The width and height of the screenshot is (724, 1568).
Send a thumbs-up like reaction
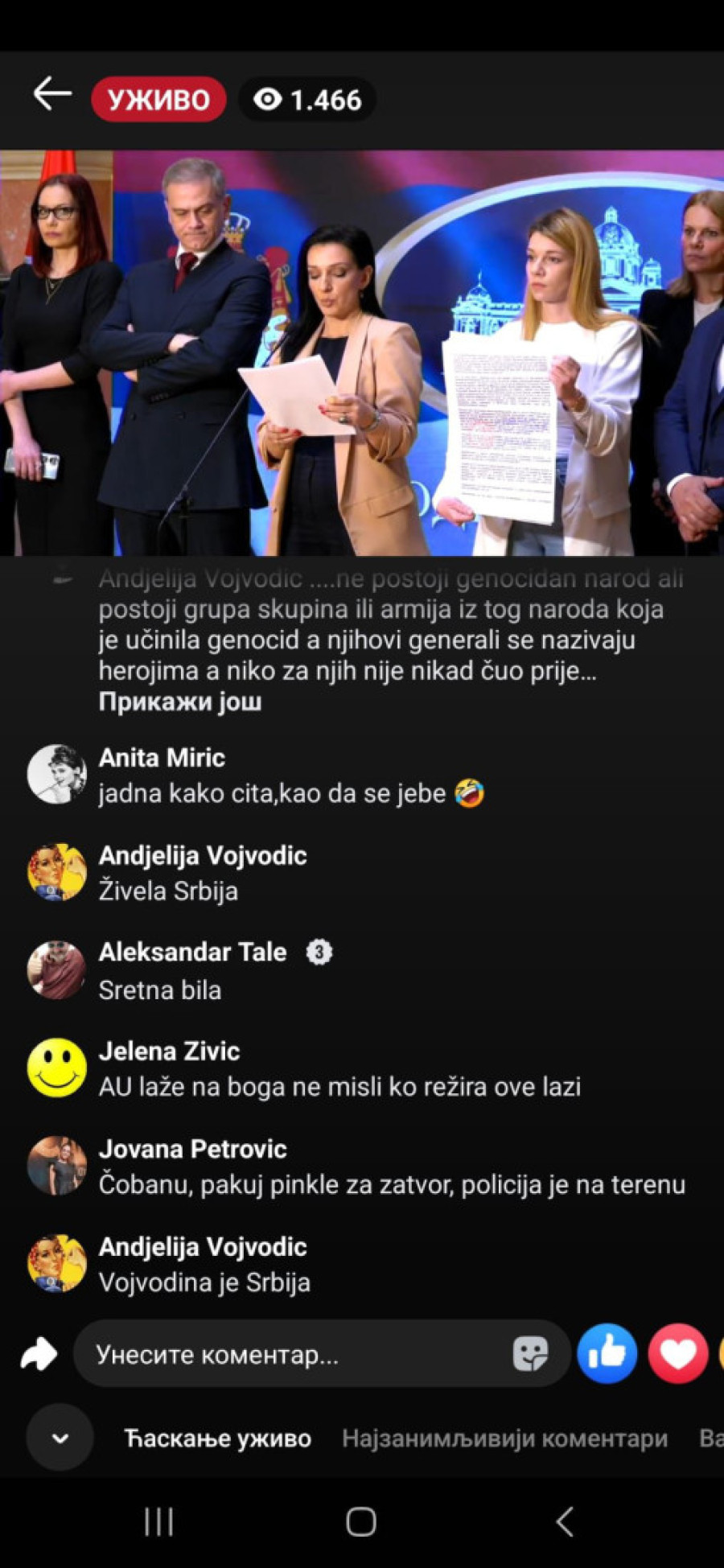coord(607,1353)
